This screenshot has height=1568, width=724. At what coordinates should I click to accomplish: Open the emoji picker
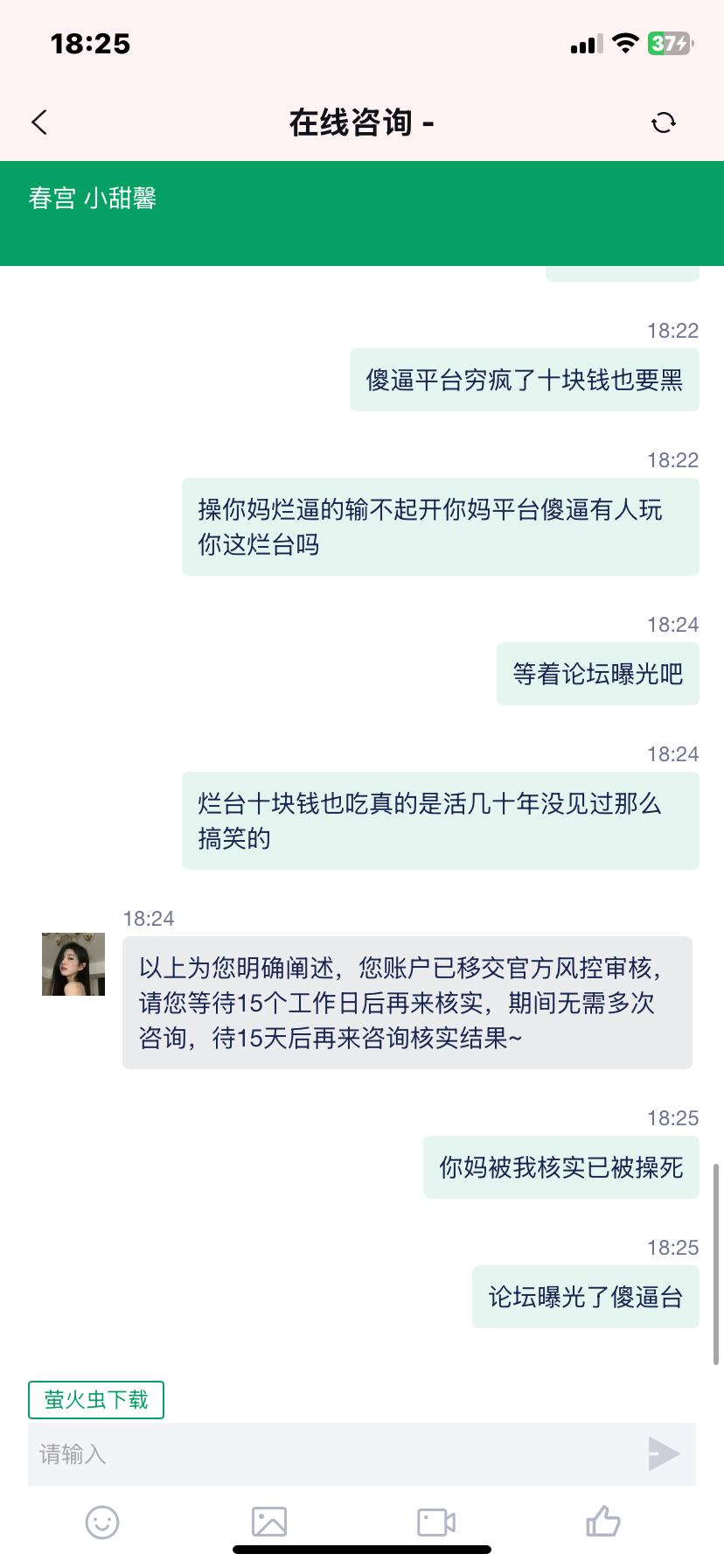pyautogui.click(x=102, y=1522)
